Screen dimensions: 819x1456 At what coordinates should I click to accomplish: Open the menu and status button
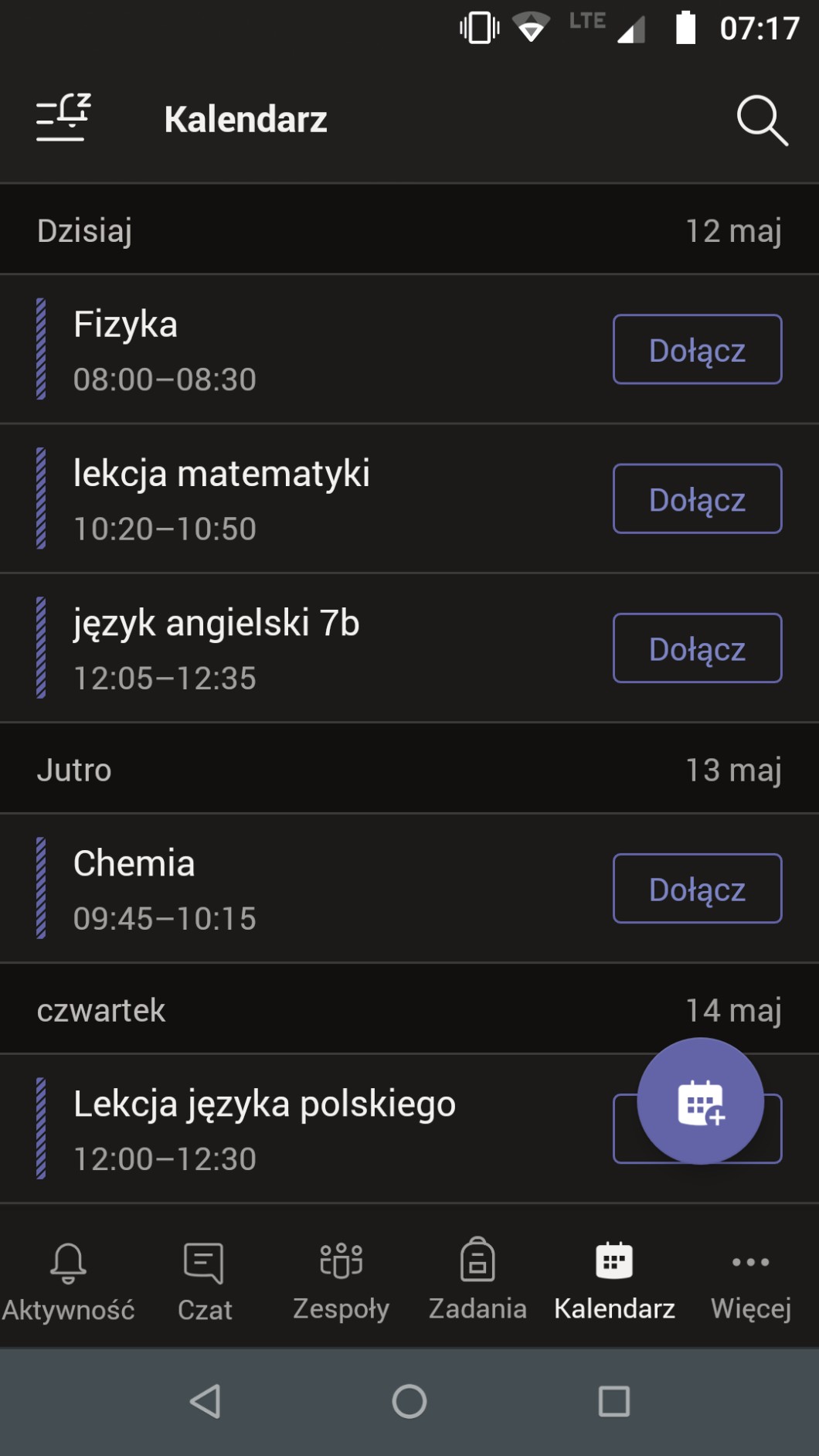click(x=63, y=118)
